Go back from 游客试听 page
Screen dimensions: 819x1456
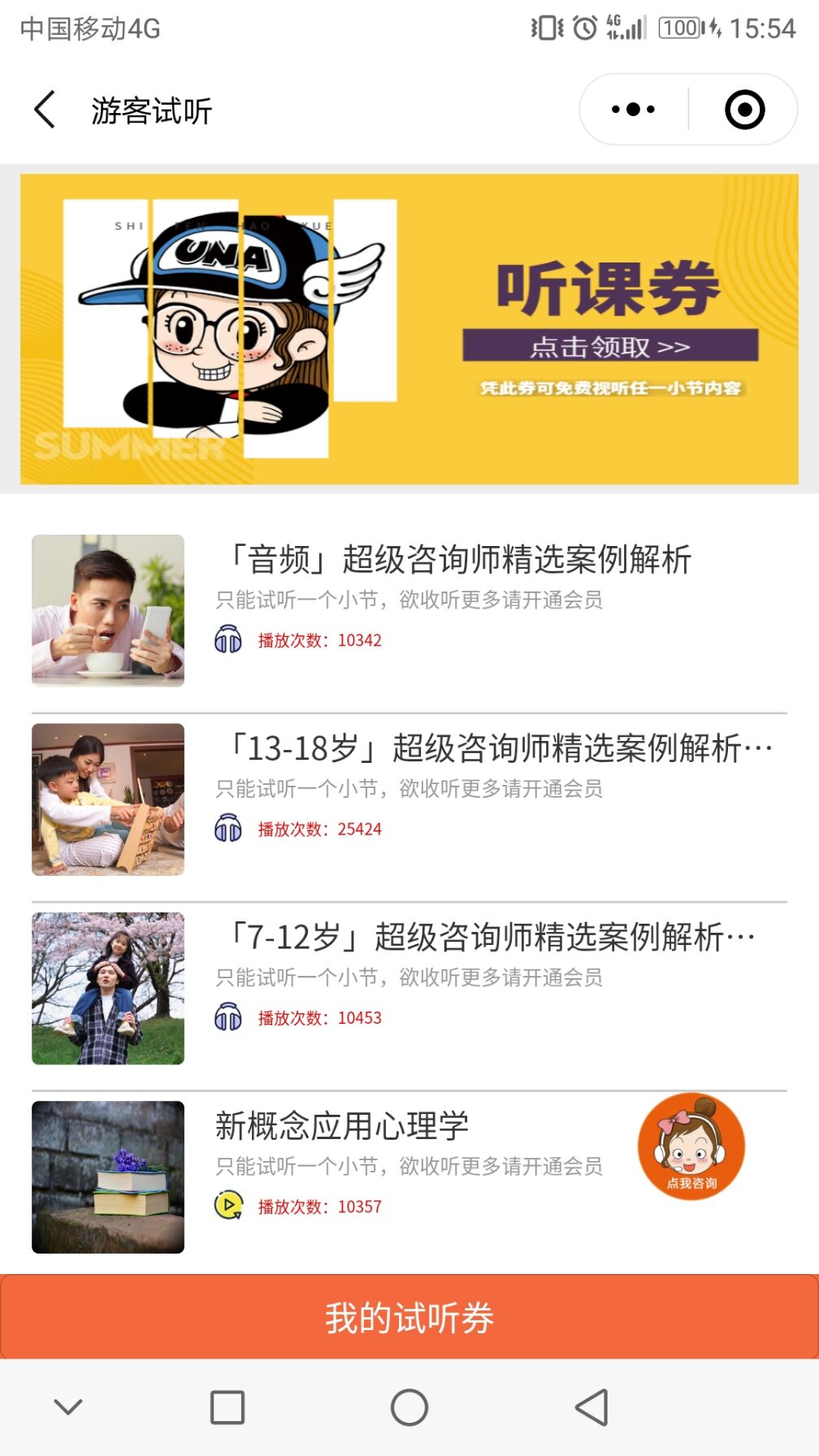tap(45, 110)
